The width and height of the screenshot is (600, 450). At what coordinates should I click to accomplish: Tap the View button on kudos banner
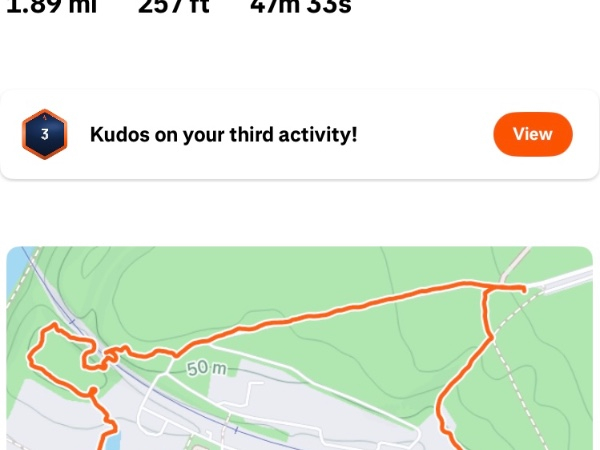coord(532,134)
